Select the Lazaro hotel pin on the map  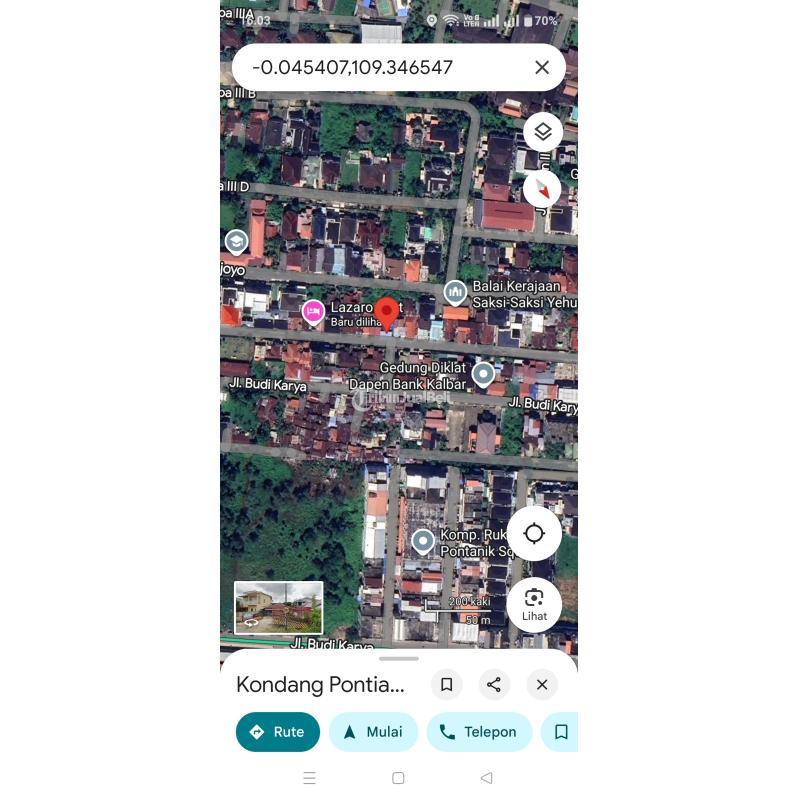313,312
